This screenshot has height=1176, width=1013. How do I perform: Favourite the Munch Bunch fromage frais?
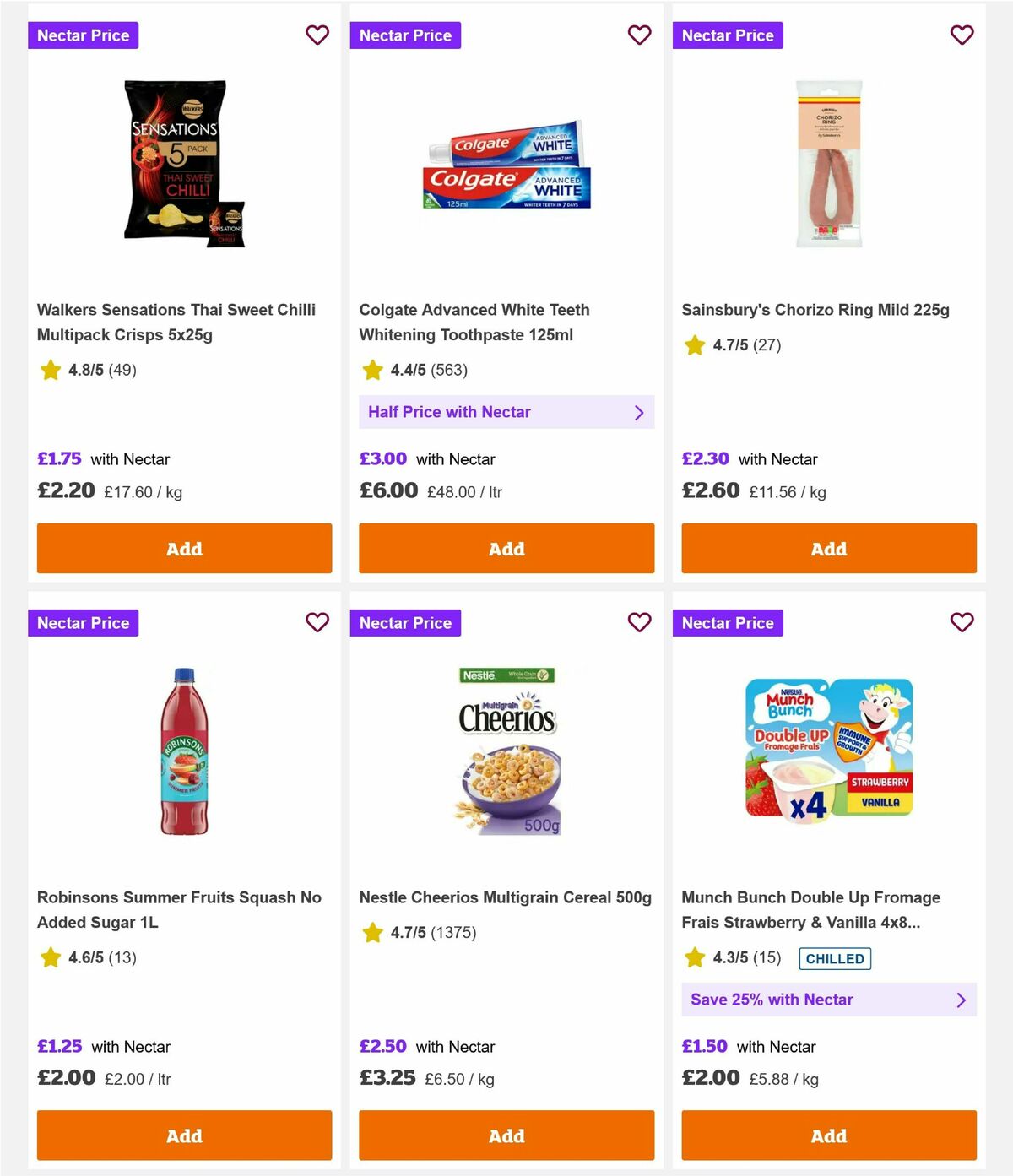962,622
